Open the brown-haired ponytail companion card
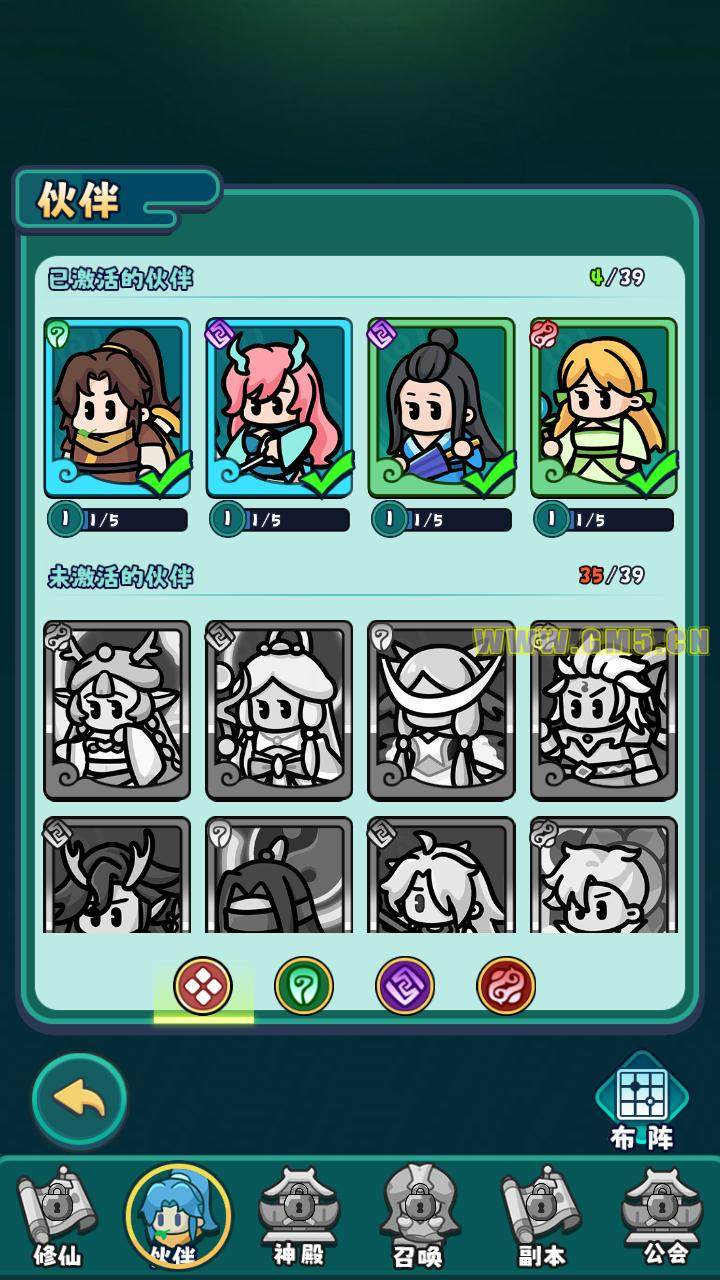 (117, 408)
